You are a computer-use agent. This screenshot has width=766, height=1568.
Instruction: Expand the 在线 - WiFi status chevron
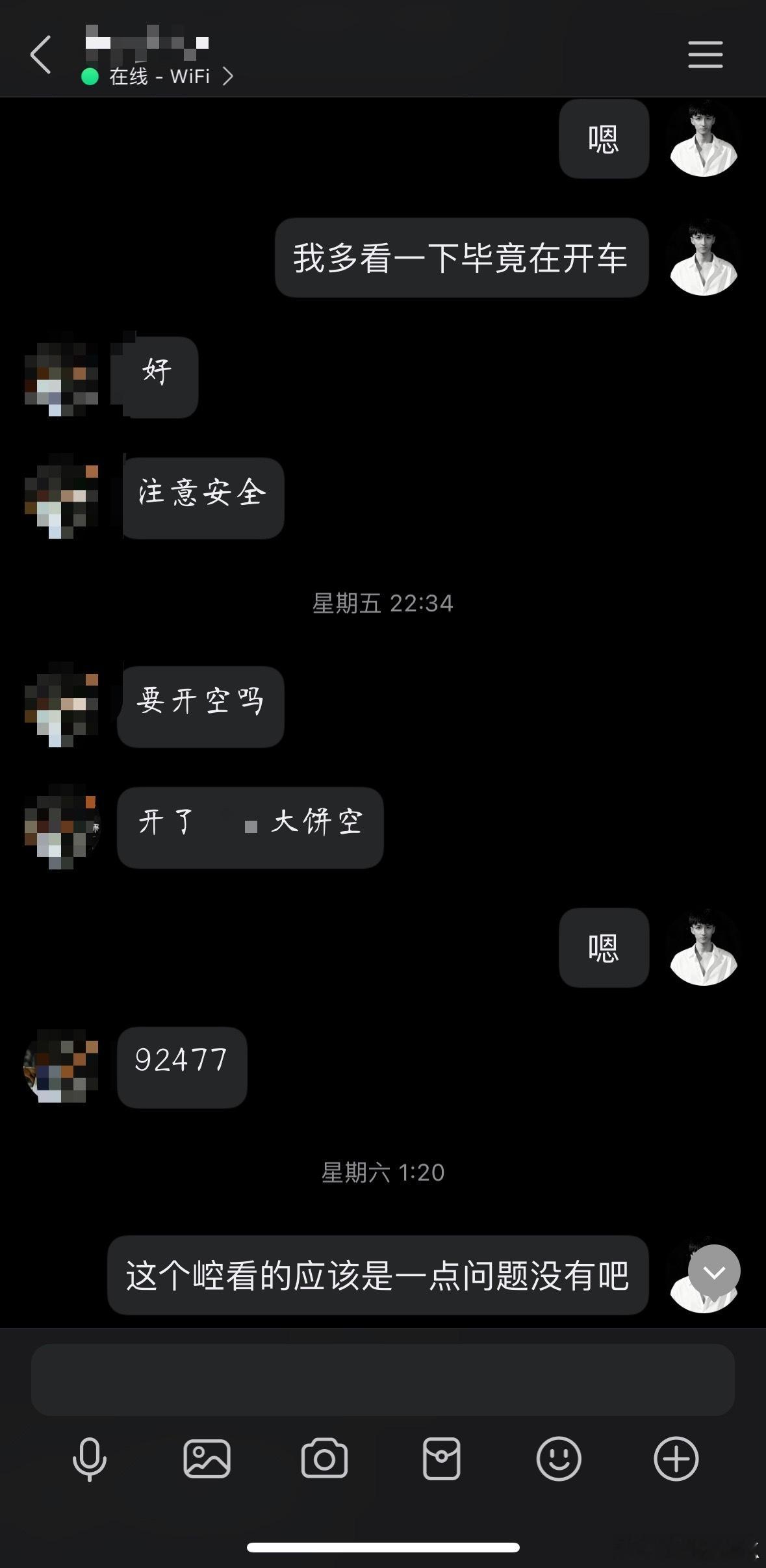pyautogui.click(x=229, y=76)
